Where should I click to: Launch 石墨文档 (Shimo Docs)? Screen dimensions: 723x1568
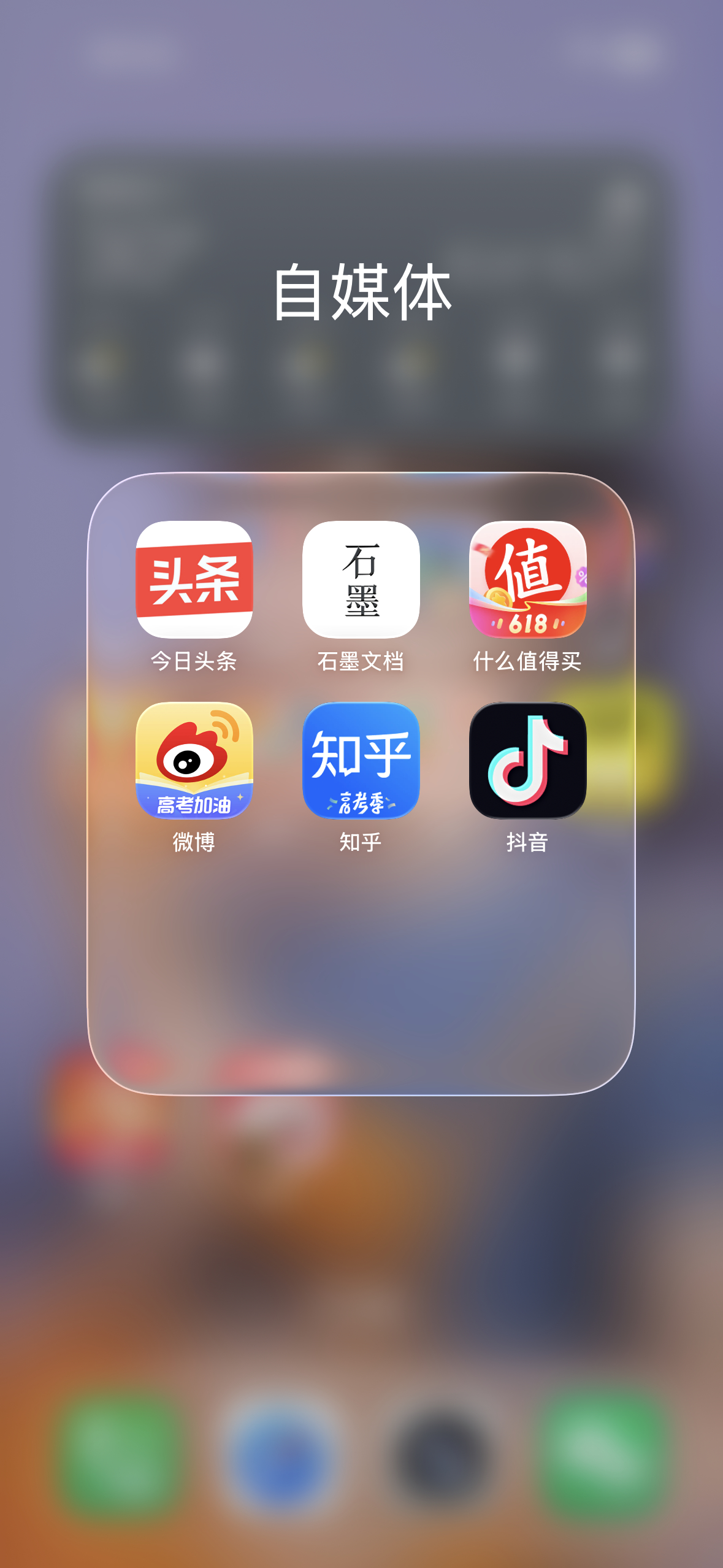point(361,580)
